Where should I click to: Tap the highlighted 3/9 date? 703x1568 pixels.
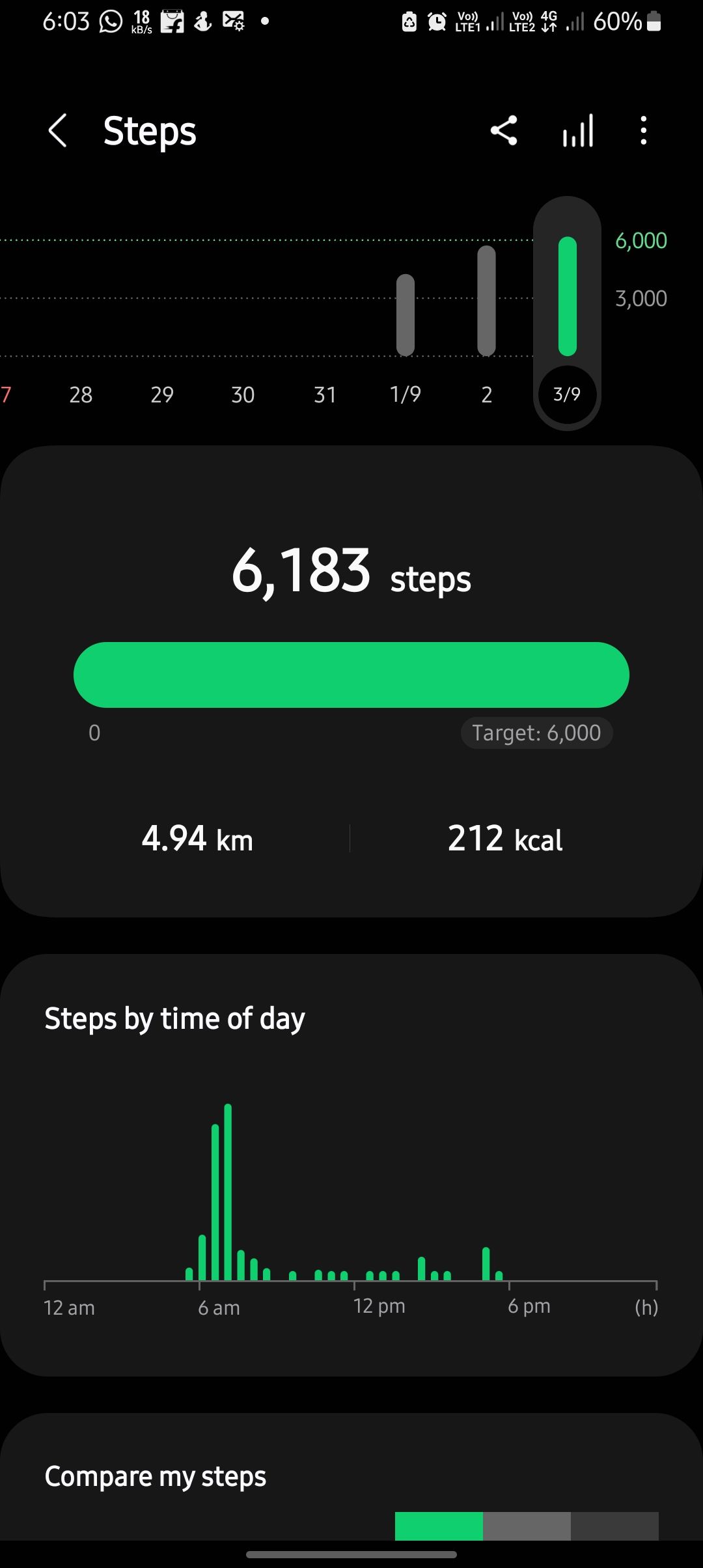pyautogui.click(x=567, y=394)
